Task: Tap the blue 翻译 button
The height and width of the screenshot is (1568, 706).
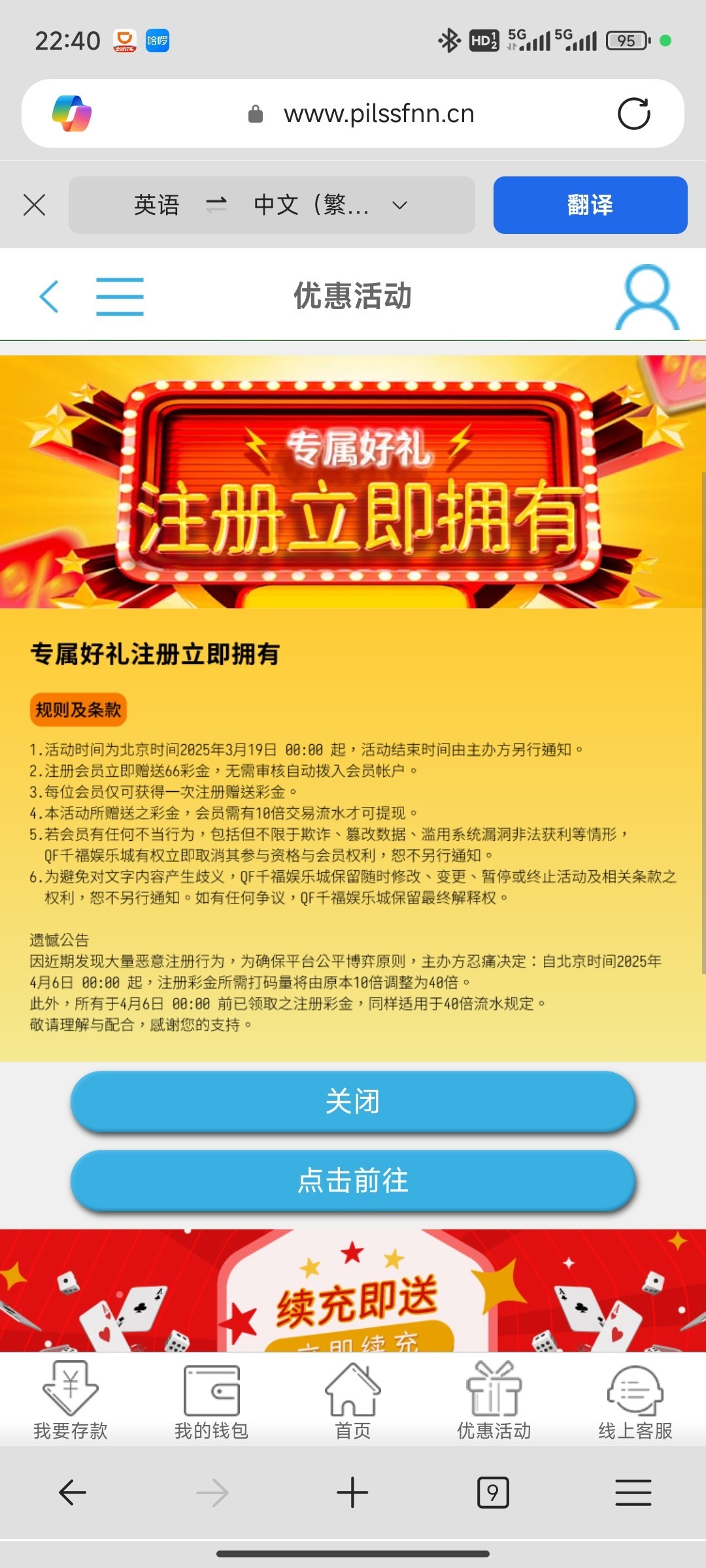Action: [590, 205]
